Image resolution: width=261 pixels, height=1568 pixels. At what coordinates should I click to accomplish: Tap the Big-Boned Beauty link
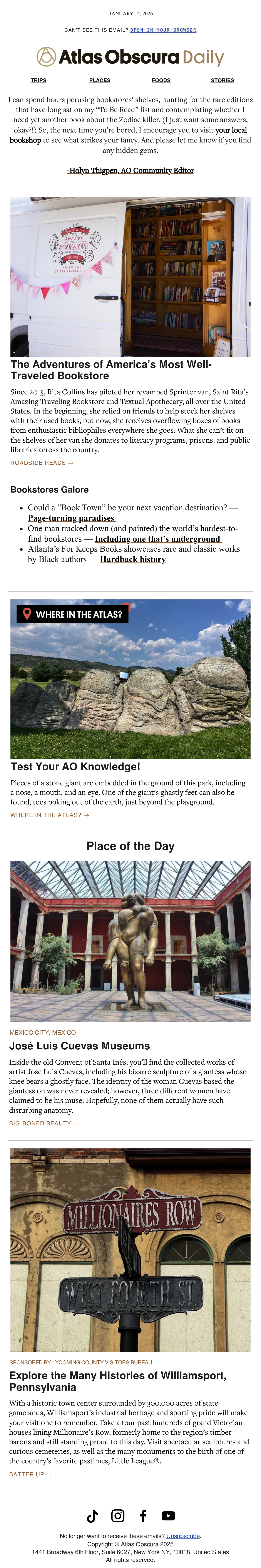(x=44, y=1124)
